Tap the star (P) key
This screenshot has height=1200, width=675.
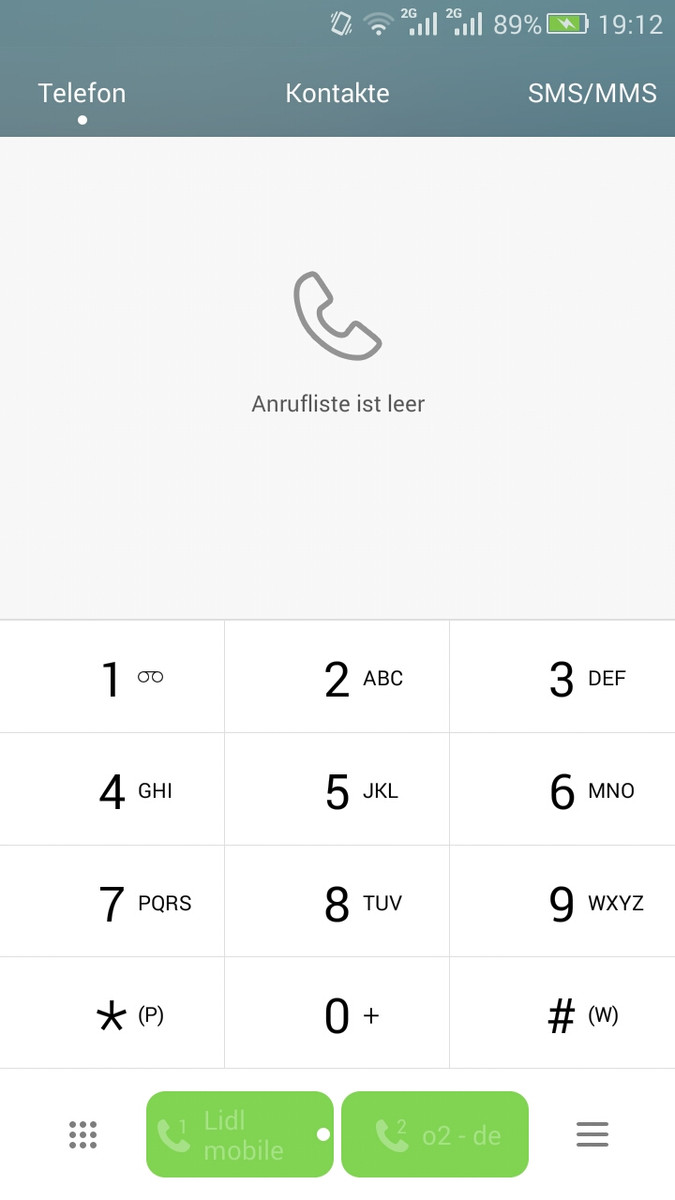click(x=112, y=1014)
